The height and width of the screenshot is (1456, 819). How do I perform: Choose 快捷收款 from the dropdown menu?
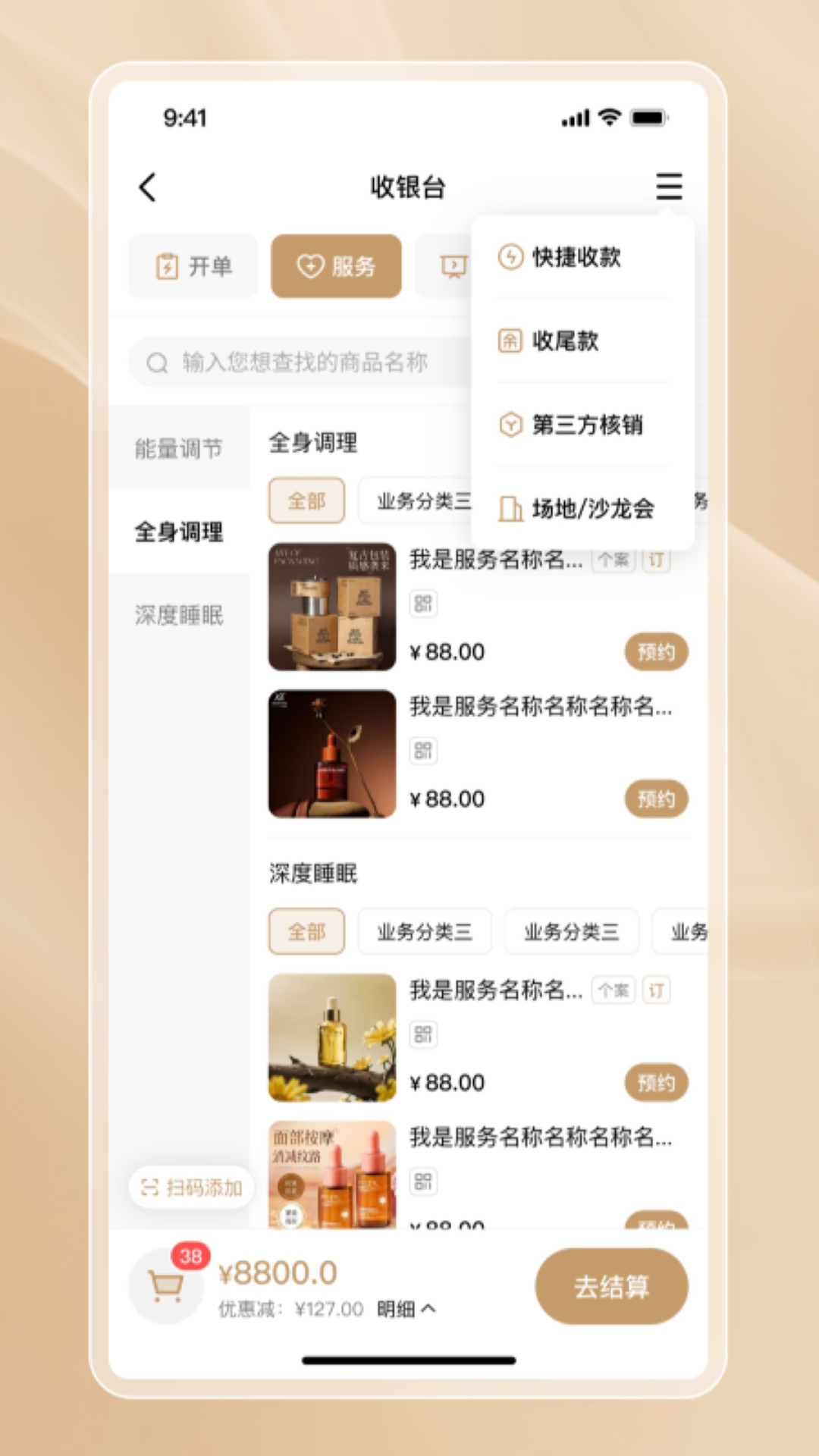click(576, 257)
